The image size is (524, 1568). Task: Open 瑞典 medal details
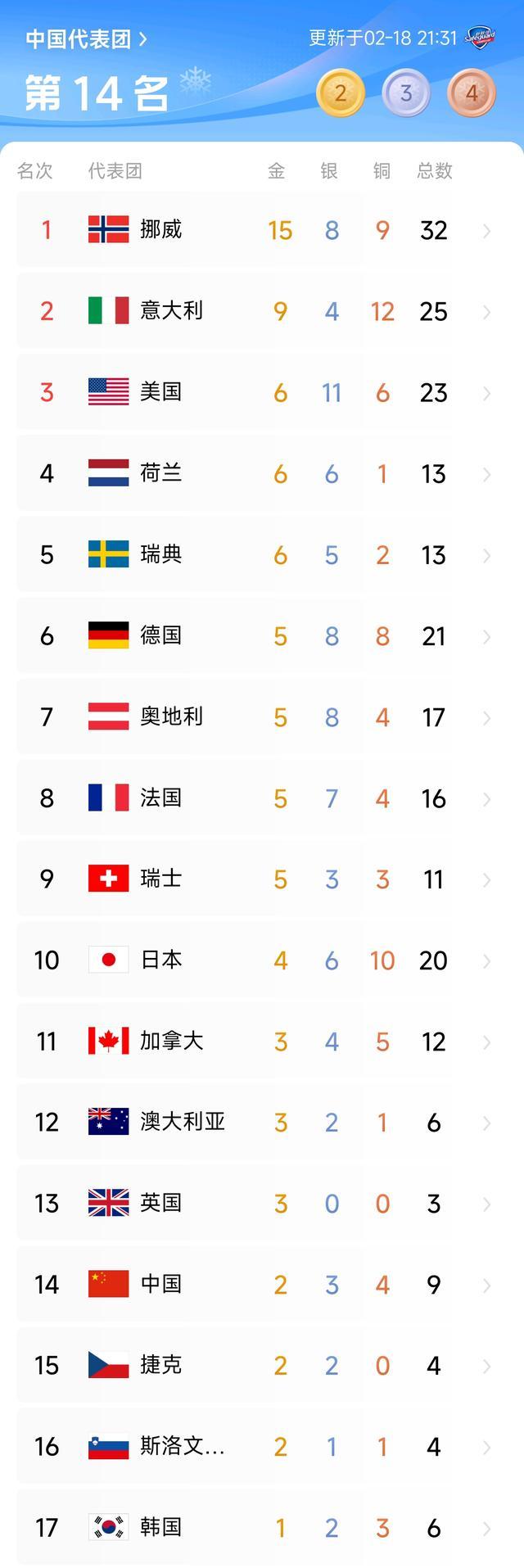262,554
